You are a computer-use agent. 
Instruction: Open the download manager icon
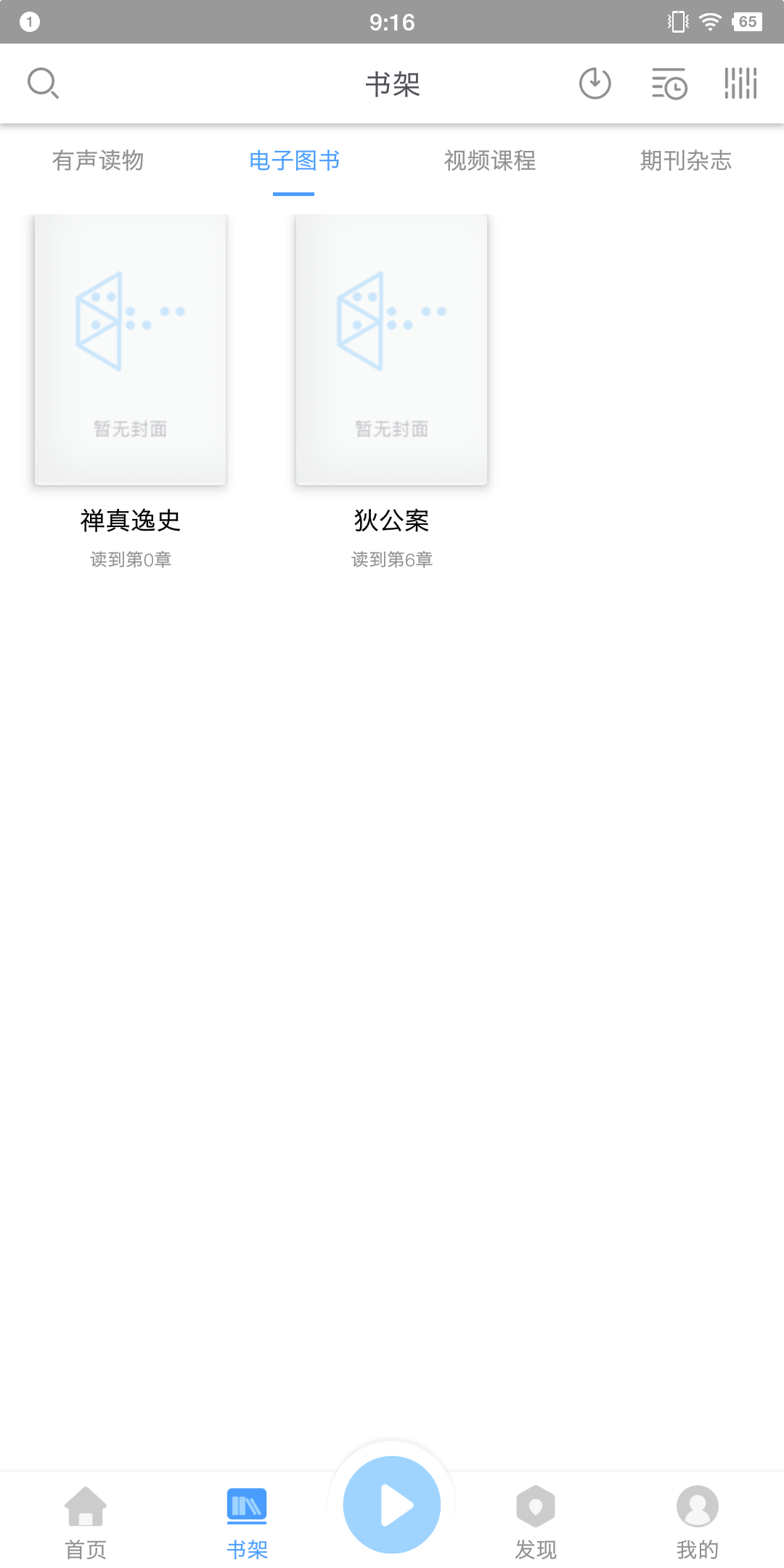[594, 83]
